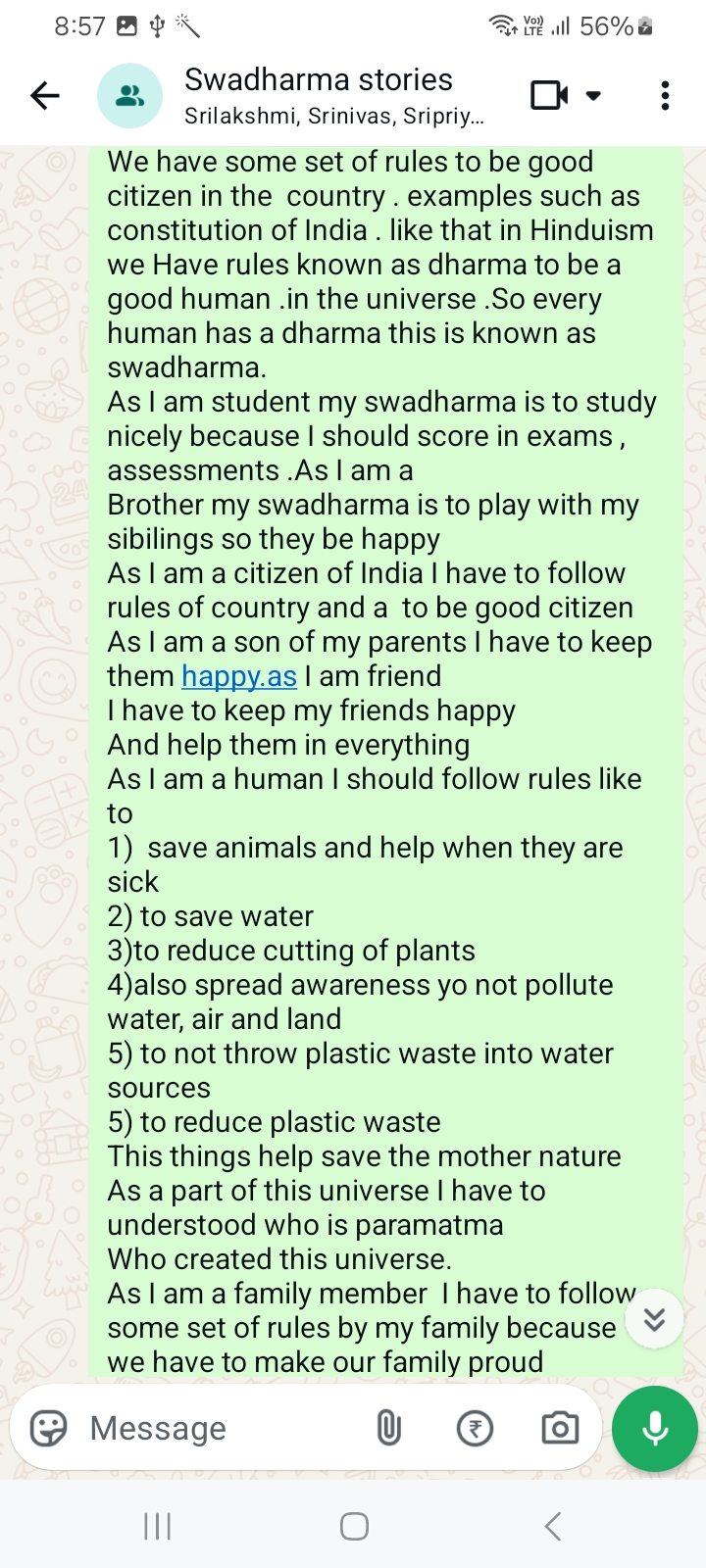Open the camera from the message bar
Image resolution: width=706 pixels, height=1568 pixels.
(x=560, y=1428)
